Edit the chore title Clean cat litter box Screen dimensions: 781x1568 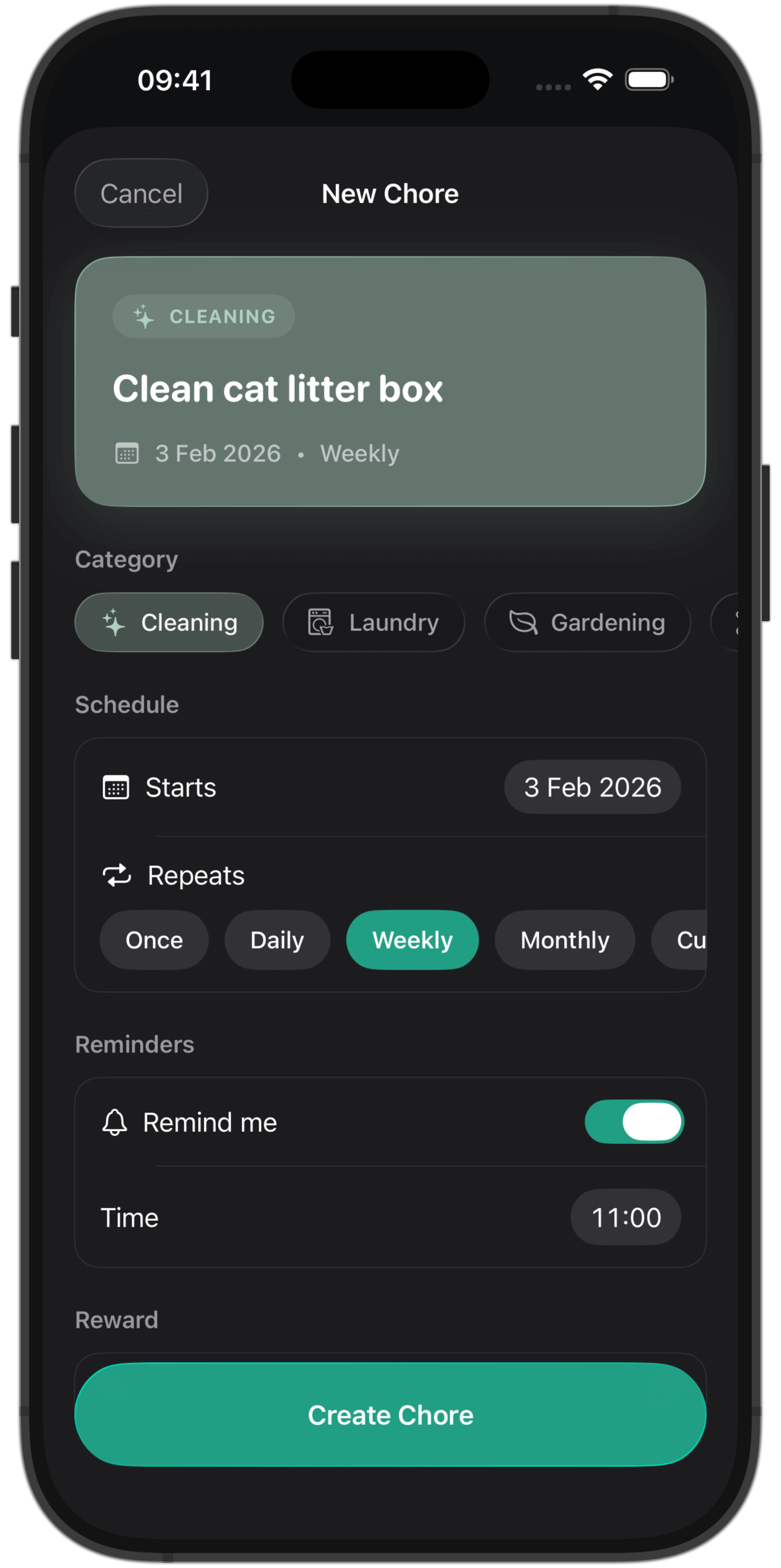click(x=278, y=388)
